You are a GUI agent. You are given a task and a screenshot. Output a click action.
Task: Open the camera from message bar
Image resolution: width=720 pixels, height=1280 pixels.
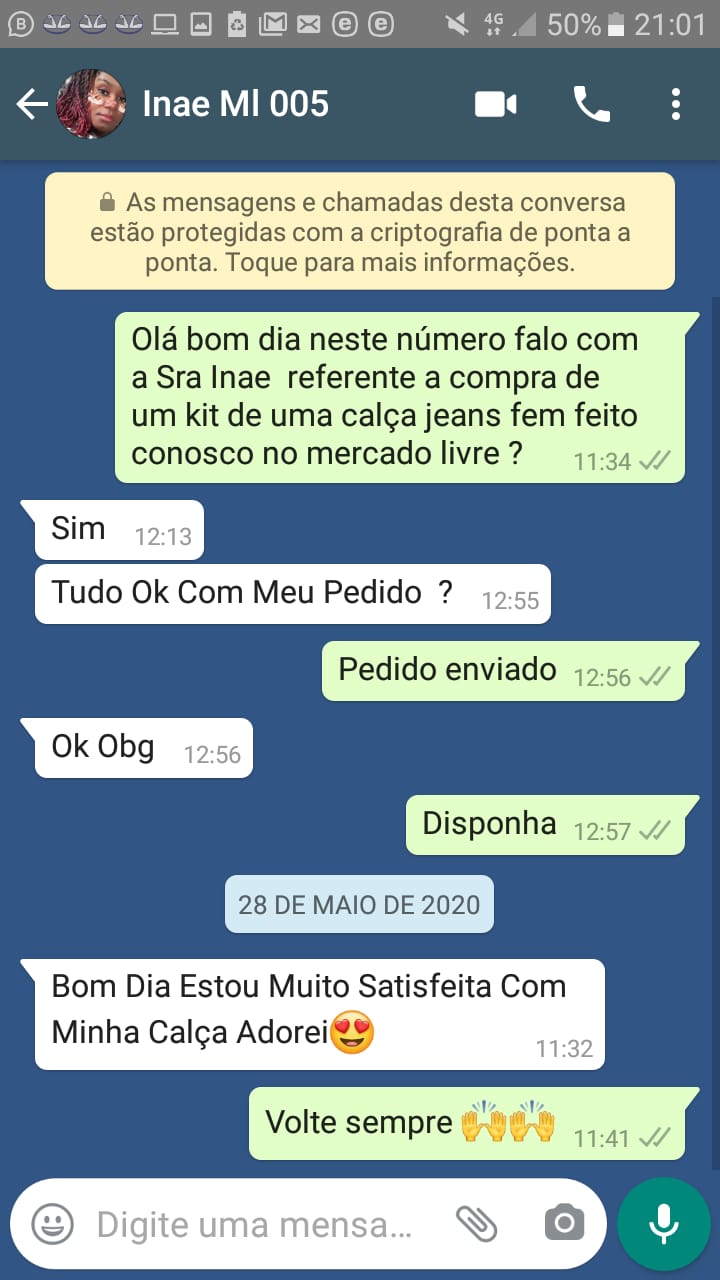(x=564, y=1223)
